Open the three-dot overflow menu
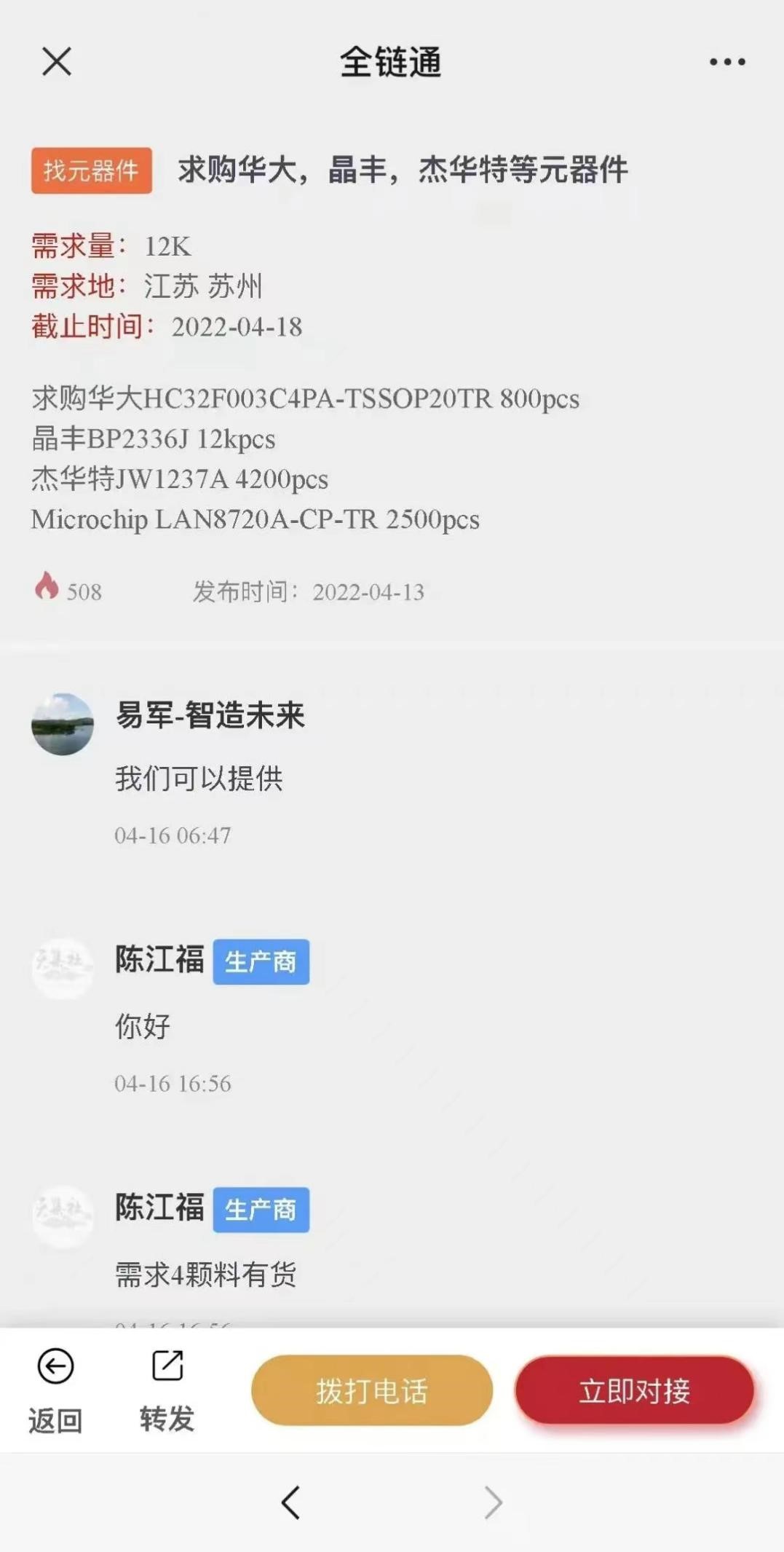Image resolution: width=784 pixels, height=1552 pixels. tap(727, 63)
